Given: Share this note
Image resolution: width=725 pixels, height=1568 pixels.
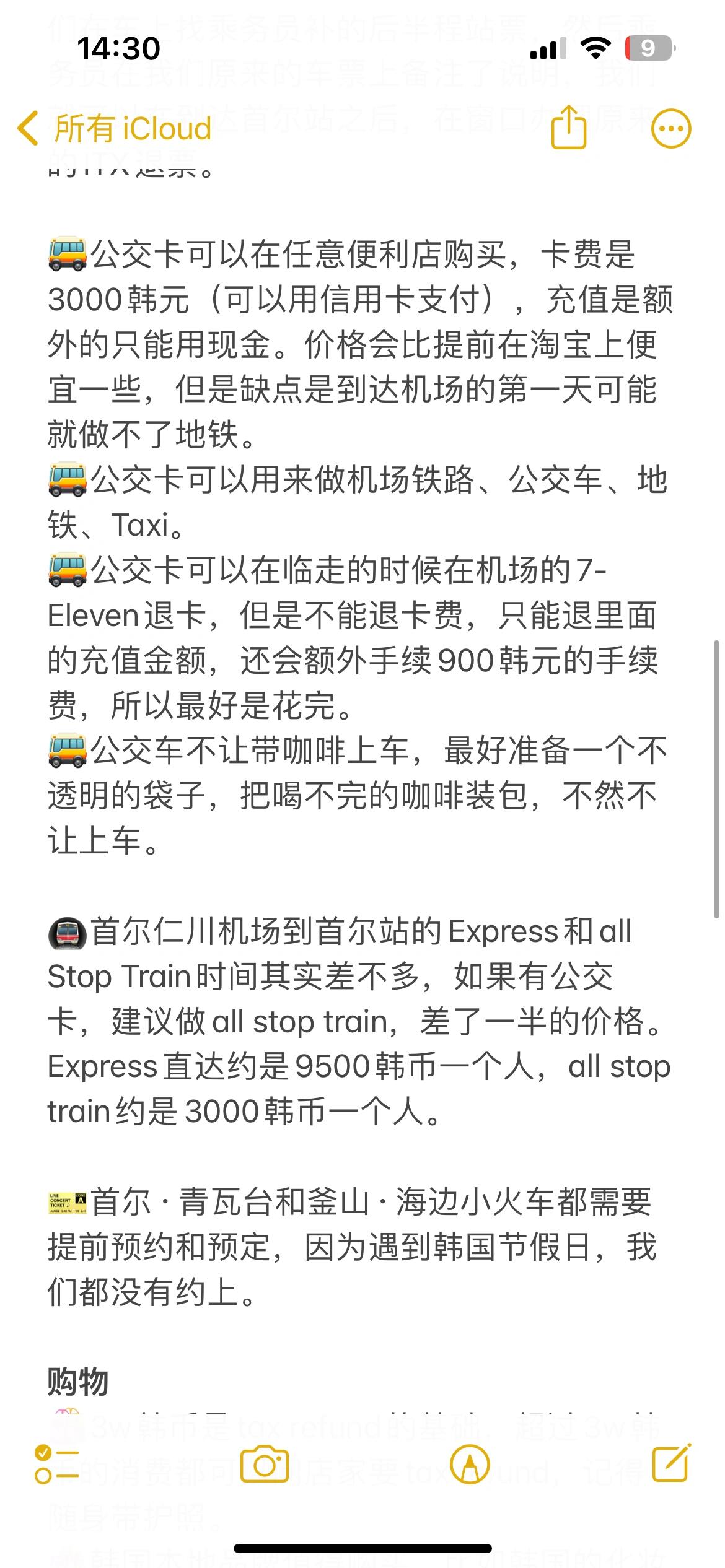Looking at the screenshot, I should (x=568, y=128).
